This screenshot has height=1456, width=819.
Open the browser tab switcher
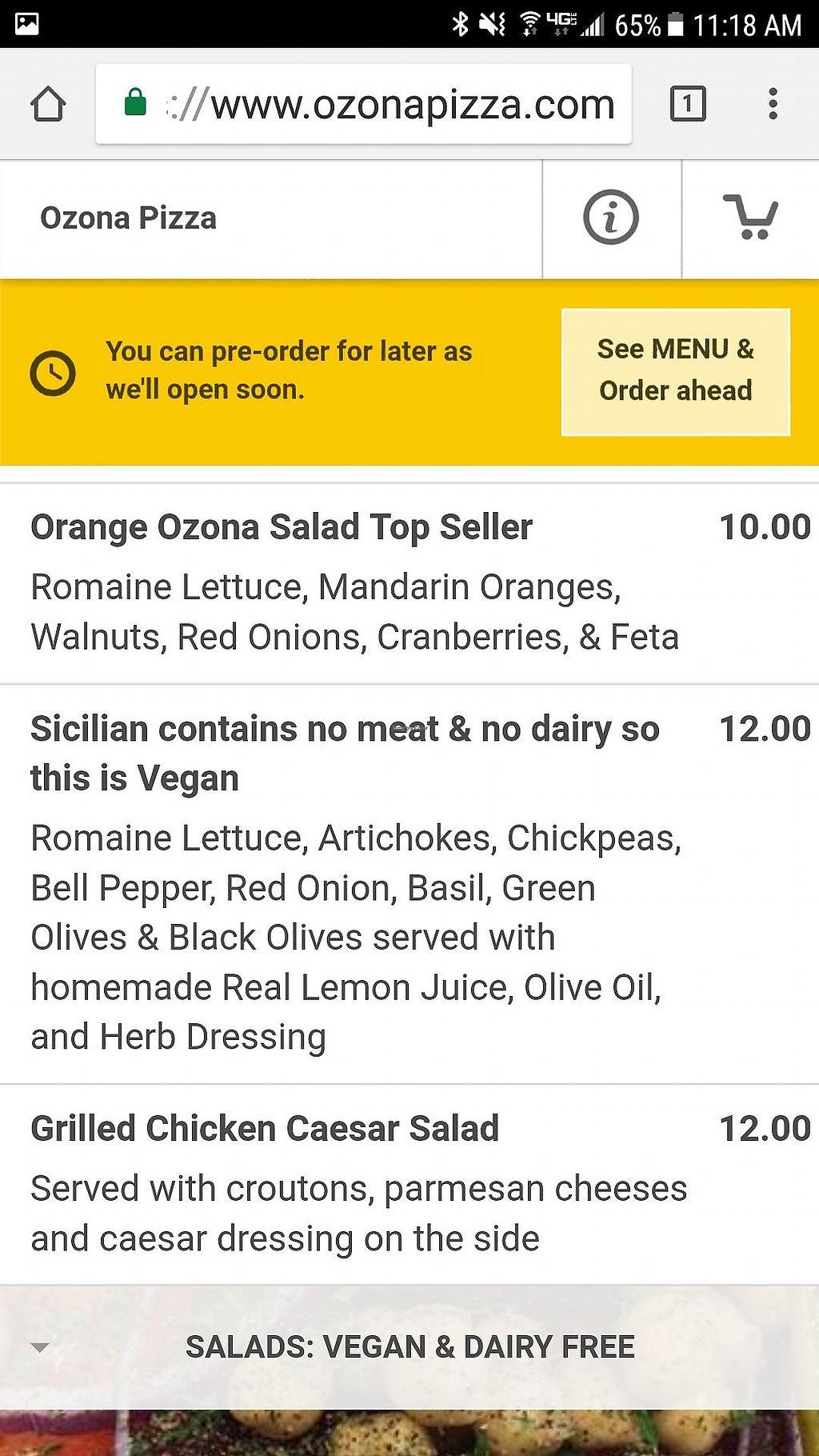[688, 104]
